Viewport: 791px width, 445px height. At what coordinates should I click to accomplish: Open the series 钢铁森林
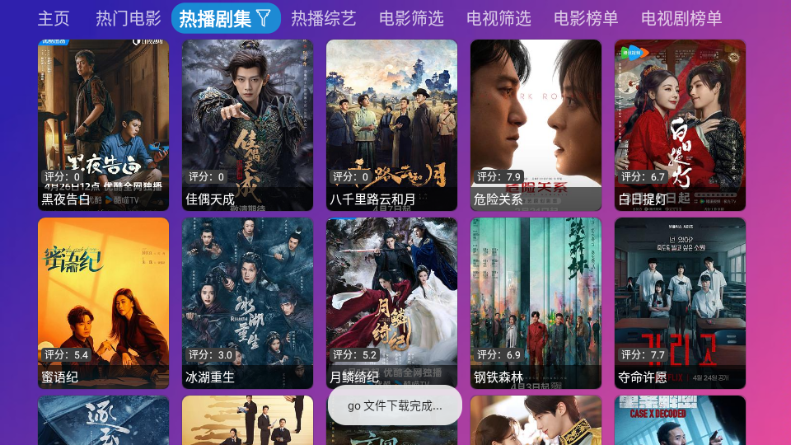pyautogui.click(x=536, y=303)
